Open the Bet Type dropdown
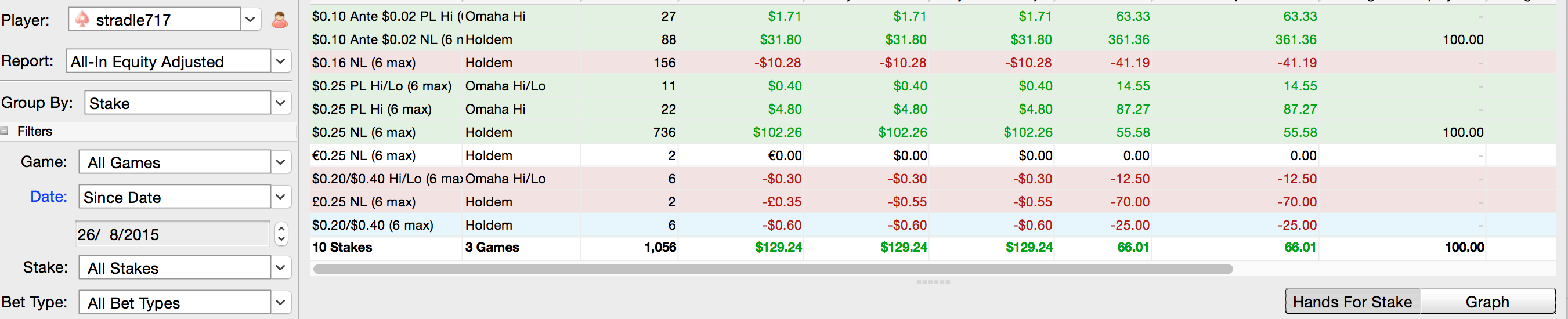Screen dimensions: 1568x319 (x=185, y=302)
